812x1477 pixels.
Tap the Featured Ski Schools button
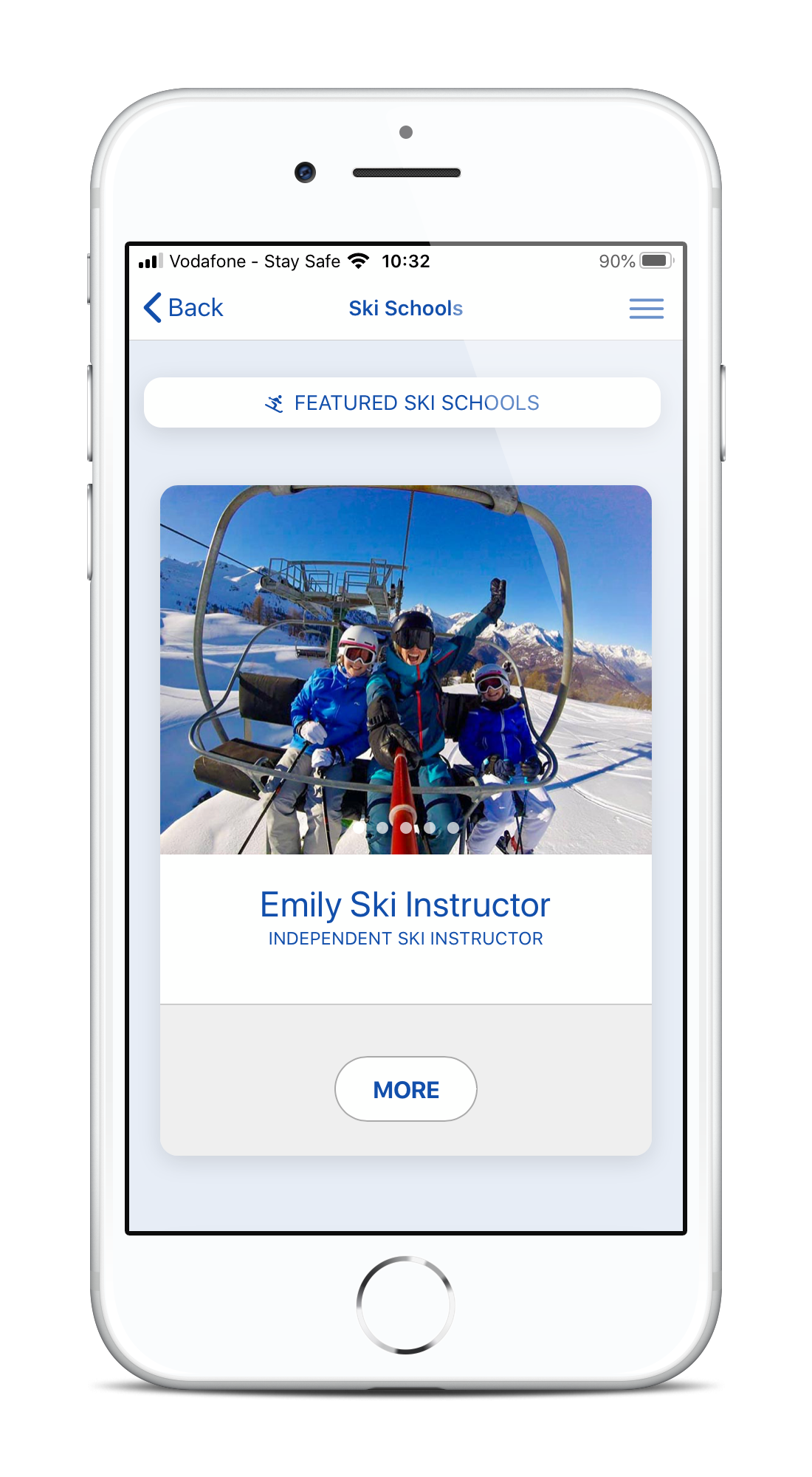(402, 402)
